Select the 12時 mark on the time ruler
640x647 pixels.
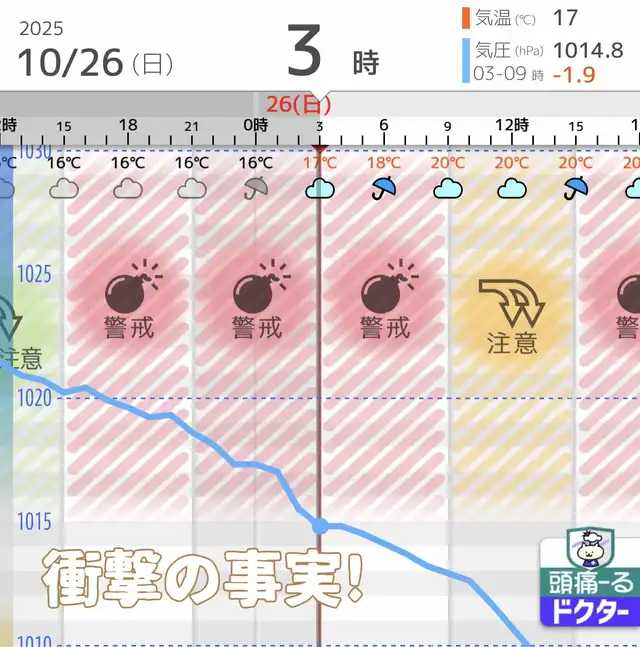(512, 125)
